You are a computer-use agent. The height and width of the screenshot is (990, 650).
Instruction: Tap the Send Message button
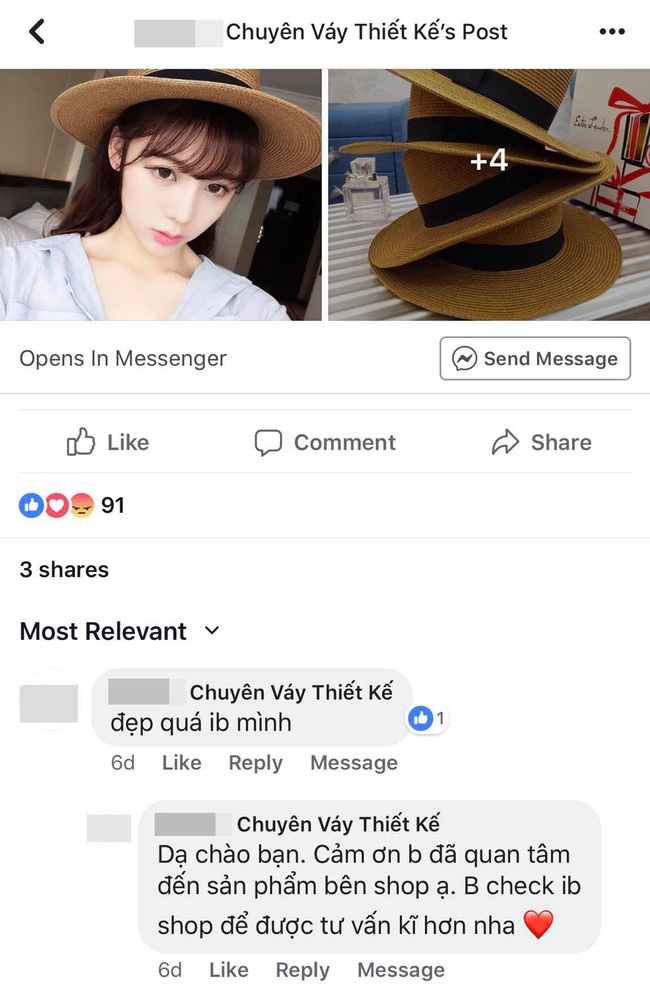(x=535, y=359)
